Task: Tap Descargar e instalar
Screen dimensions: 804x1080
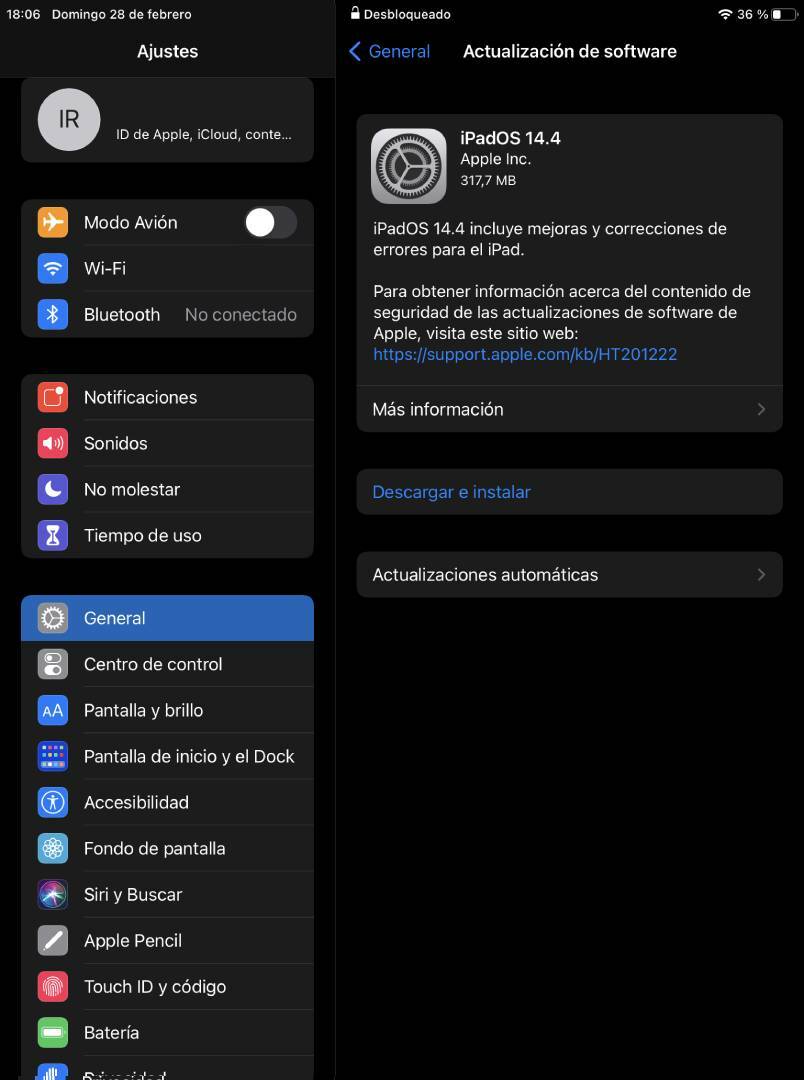Action: coord(452,492)
